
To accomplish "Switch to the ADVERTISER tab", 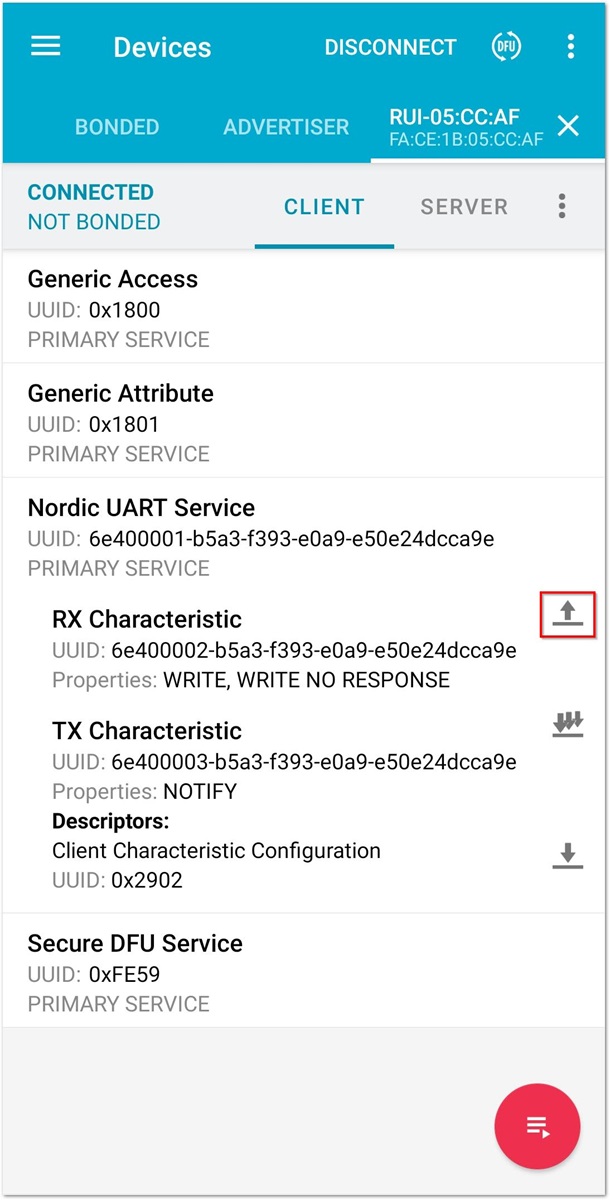I will point(286,127).
